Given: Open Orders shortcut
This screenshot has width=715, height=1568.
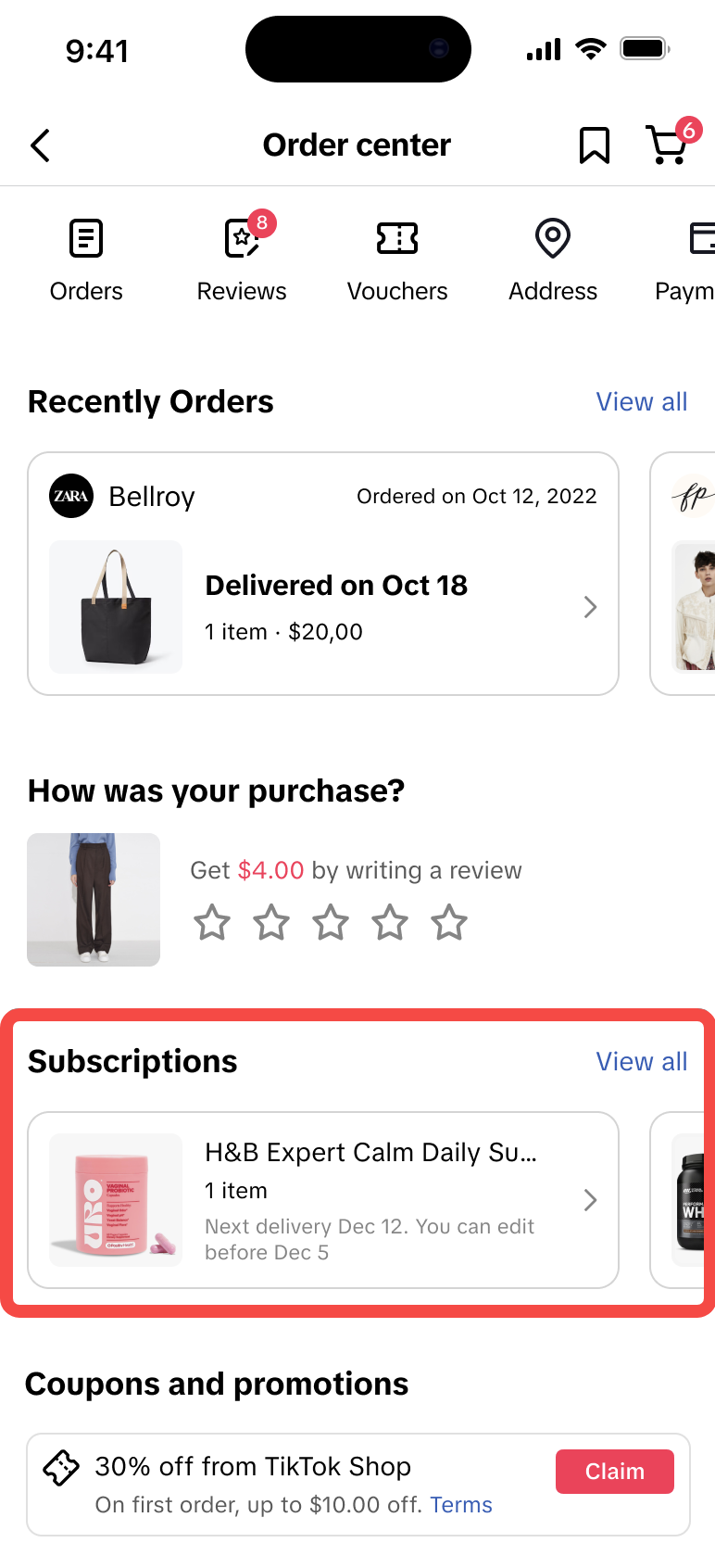Looking at the screenshot, I should click(86, 259).
